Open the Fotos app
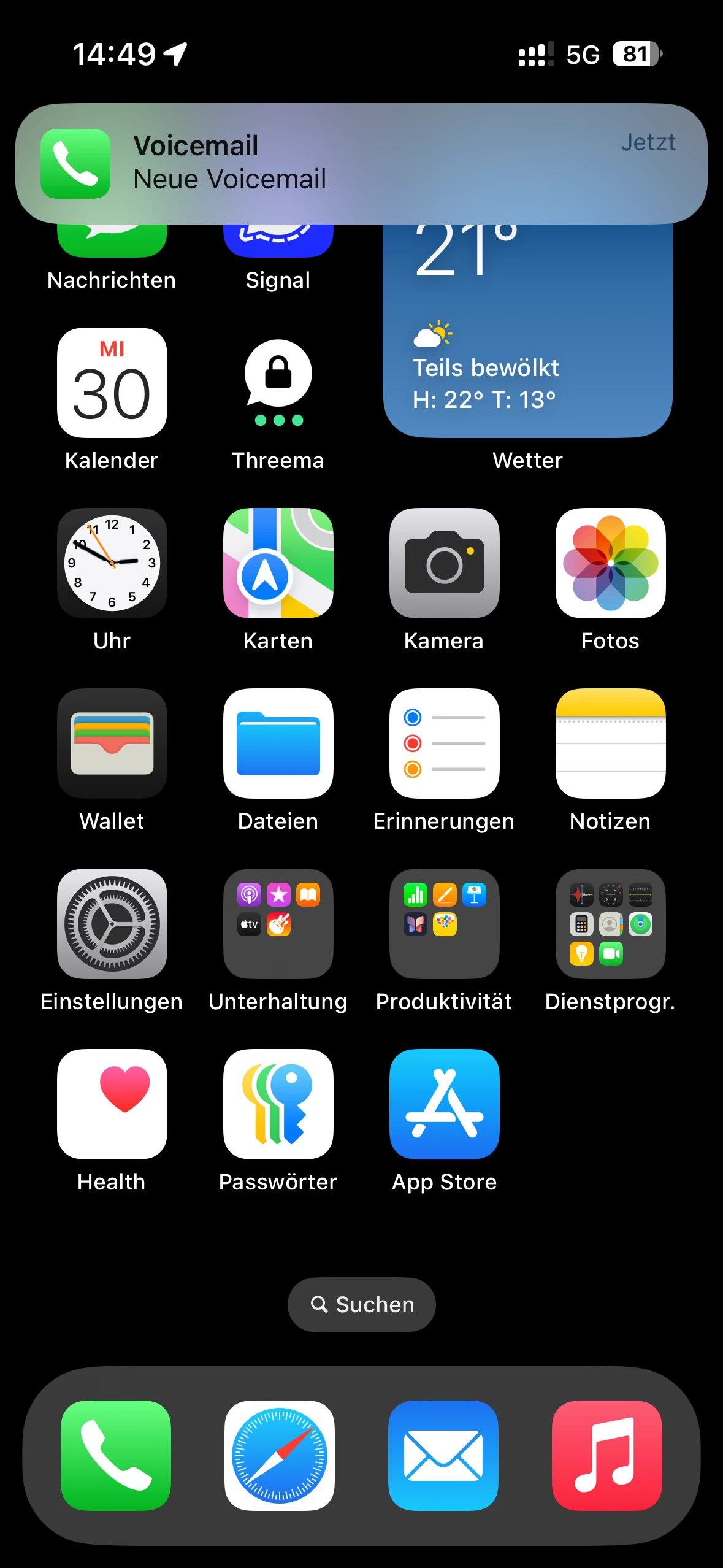 [610, 563]
